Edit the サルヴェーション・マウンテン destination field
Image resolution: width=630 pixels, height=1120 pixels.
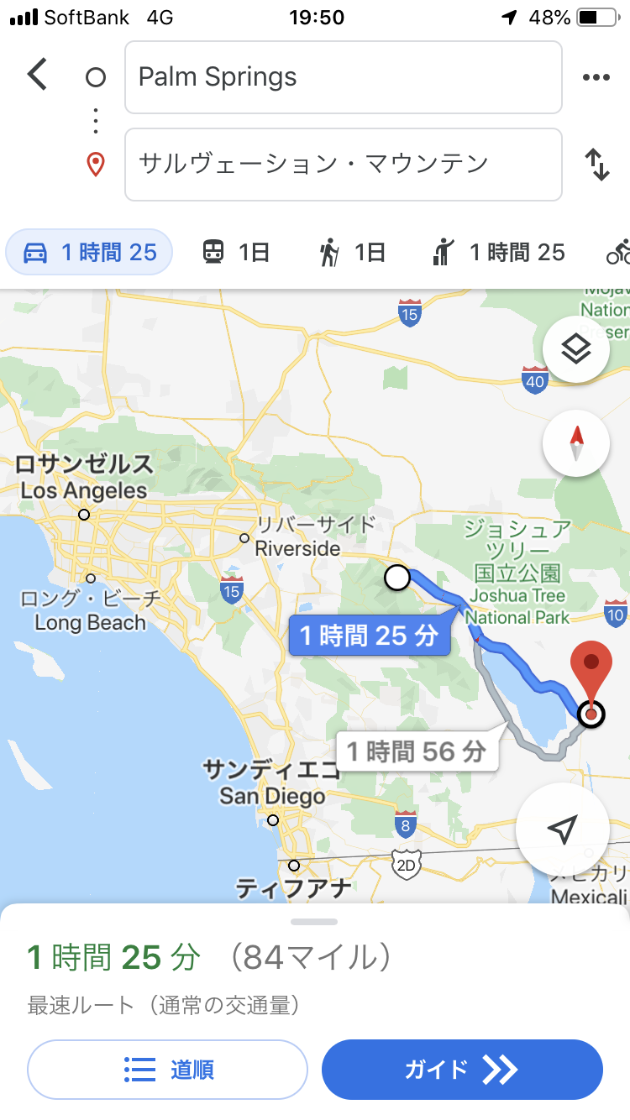coord(343,164)
